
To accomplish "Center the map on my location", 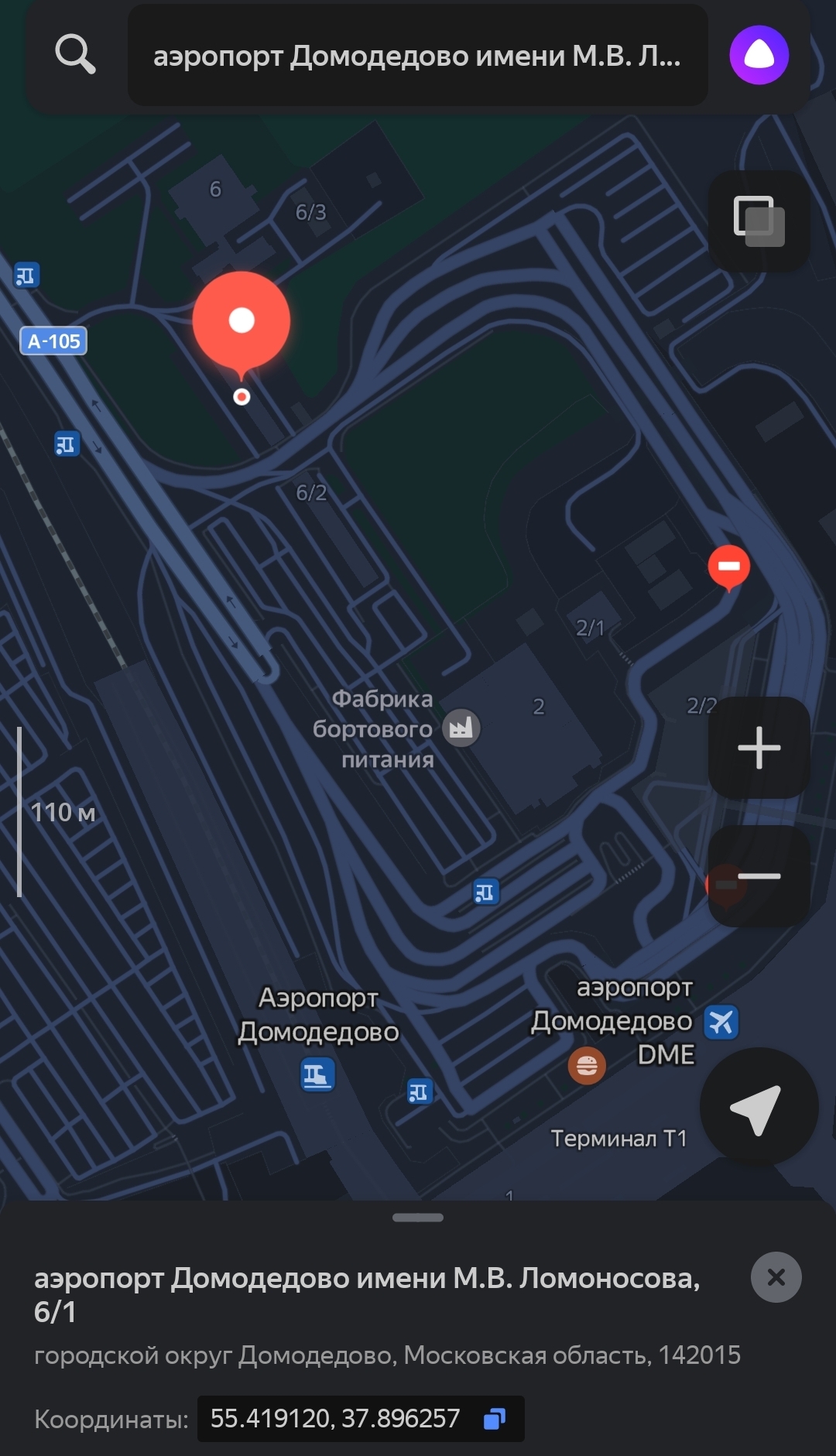I will tap(757, 1108).
